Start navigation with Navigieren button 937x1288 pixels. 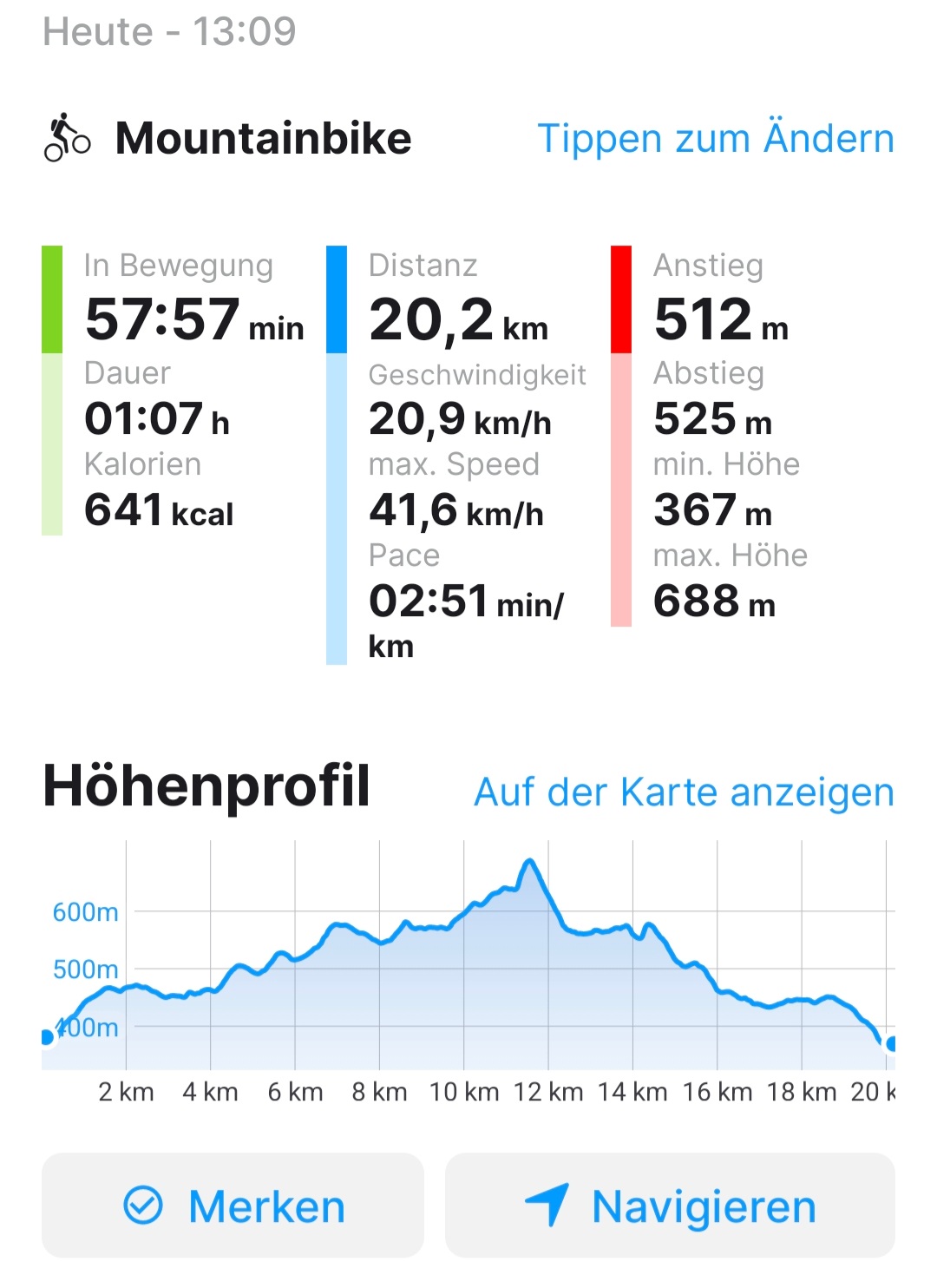click(670, 1206)
